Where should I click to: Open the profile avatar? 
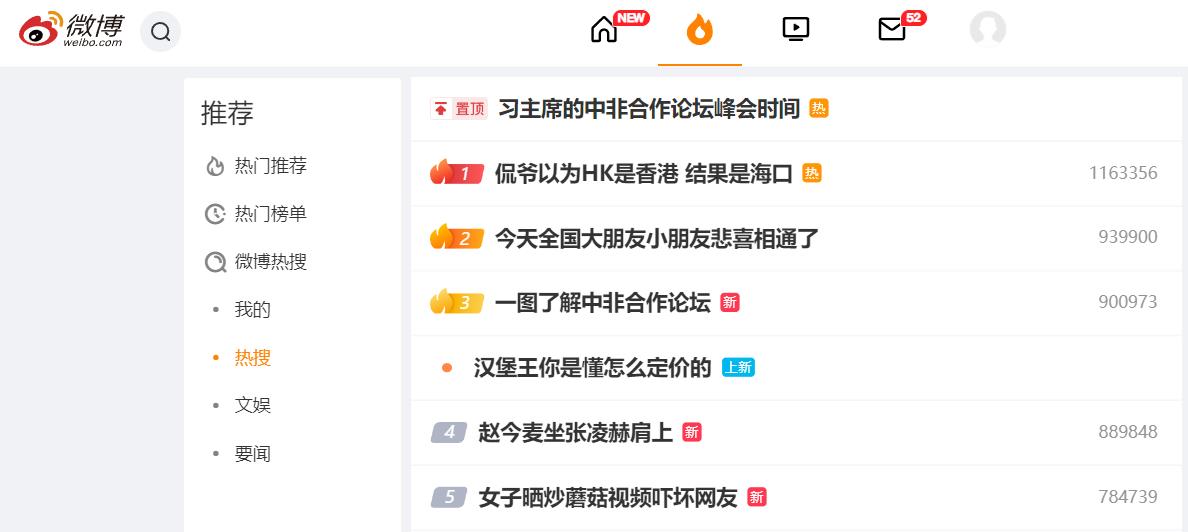pos(987,30)
